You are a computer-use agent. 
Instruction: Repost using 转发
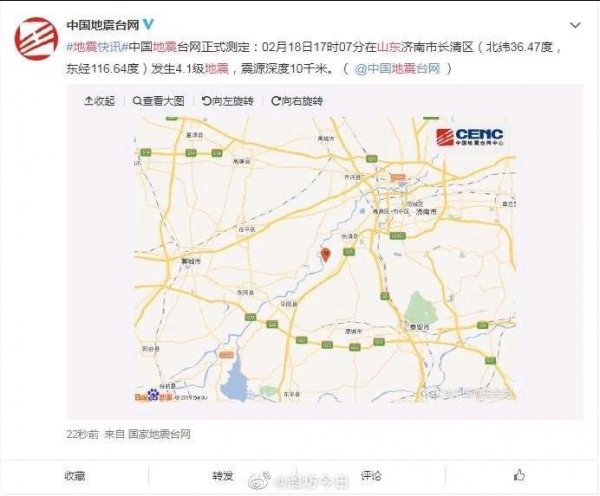pos(222,476)
